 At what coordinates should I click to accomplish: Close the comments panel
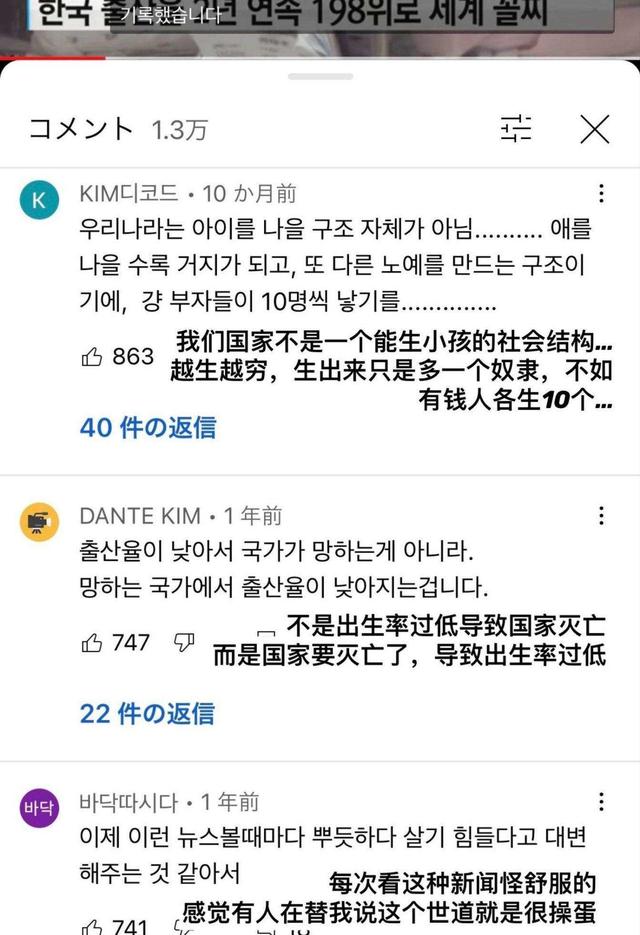(x=595, y=128)
